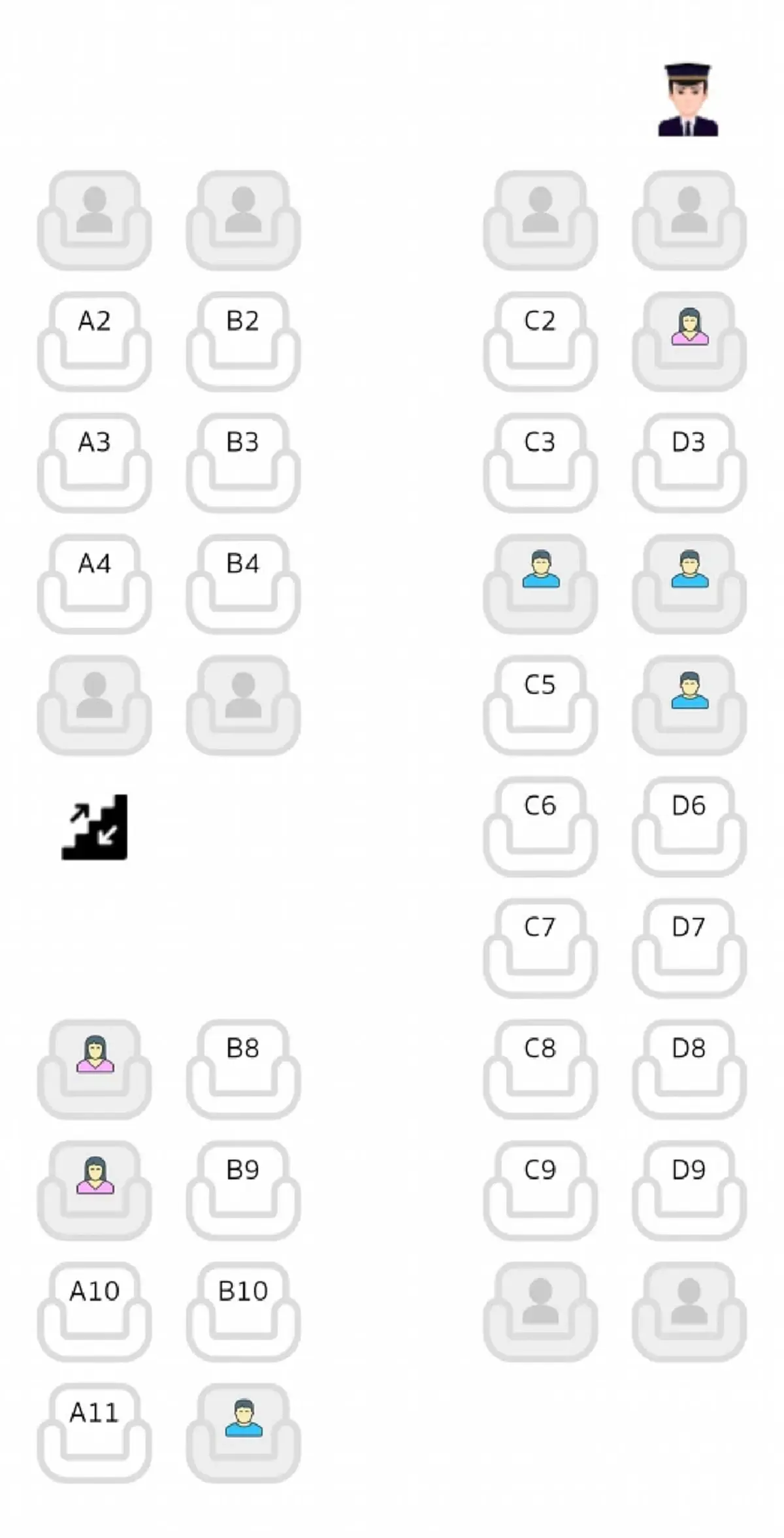784x1538 pixels.
Task: Choose seat C7
Action: point(540,946)
